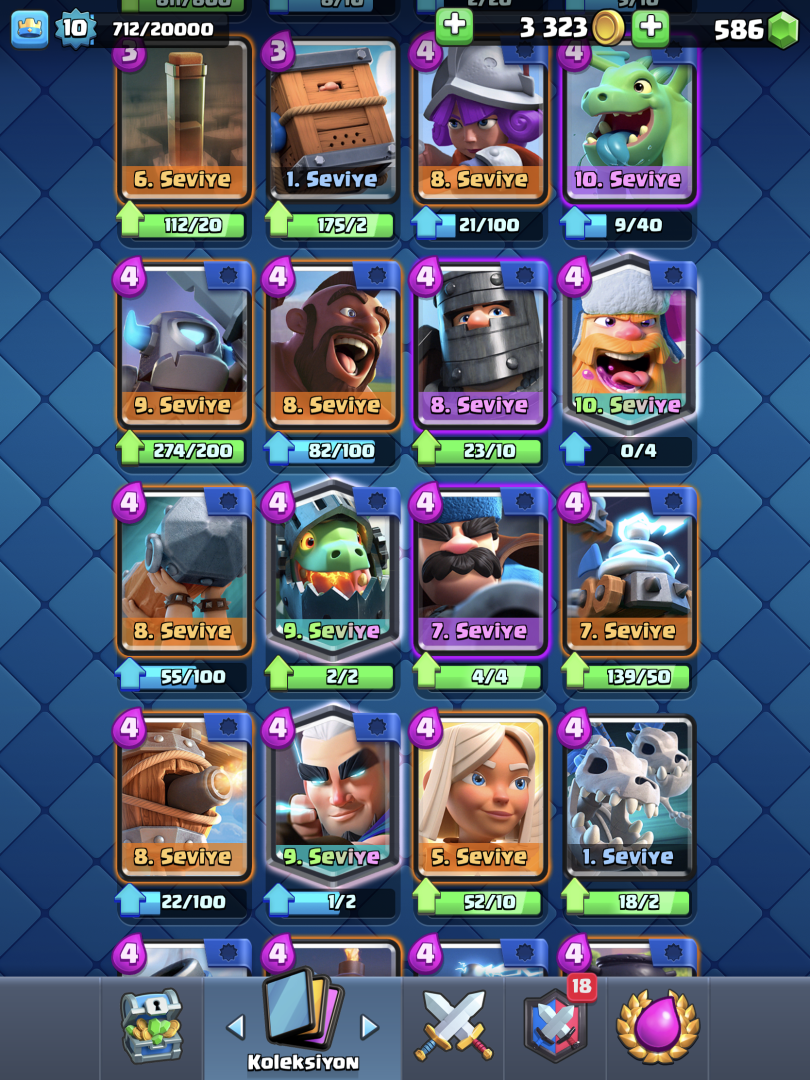Image resolution: width=810 pixels, height=1080 pixels.
Task: Tap the plus button beside the gold coins
Action: [455, 25]
